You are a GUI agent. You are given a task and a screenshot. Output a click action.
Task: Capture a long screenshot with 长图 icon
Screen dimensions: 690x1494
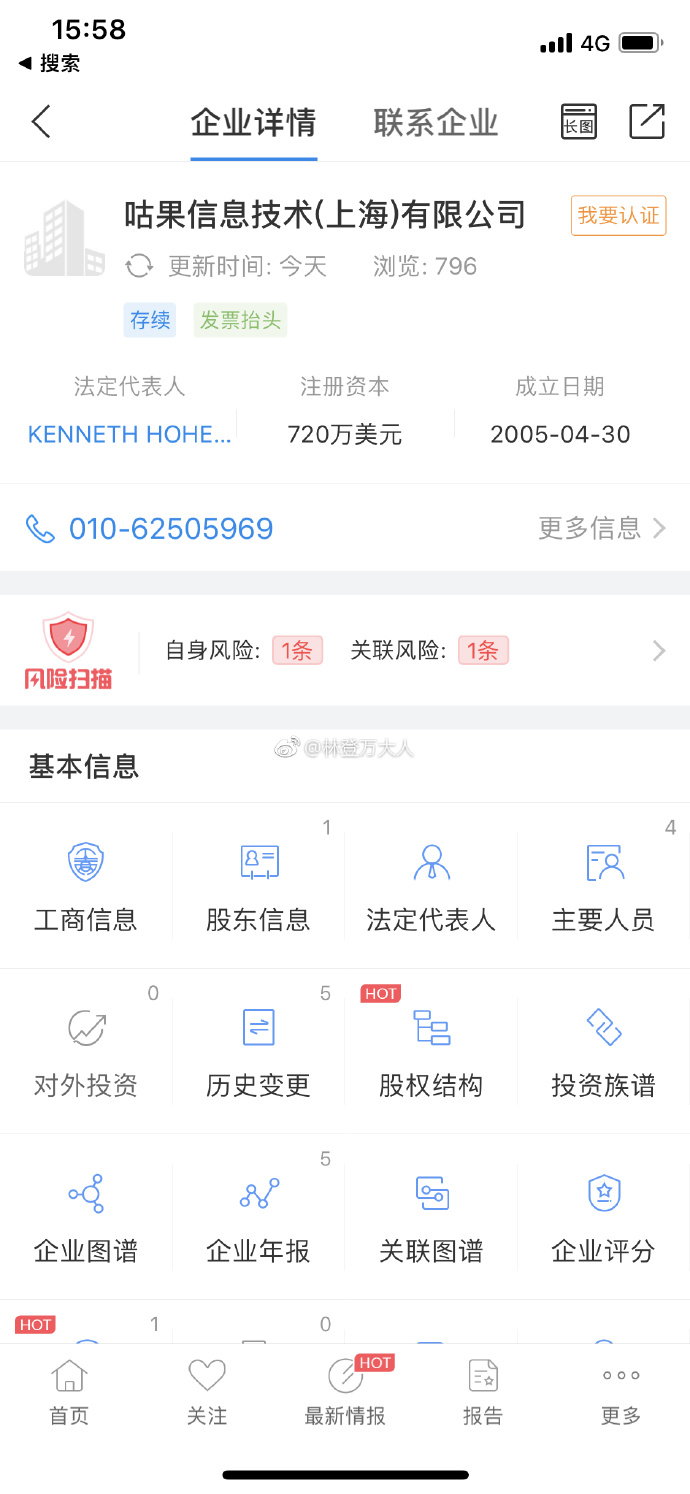579,122
